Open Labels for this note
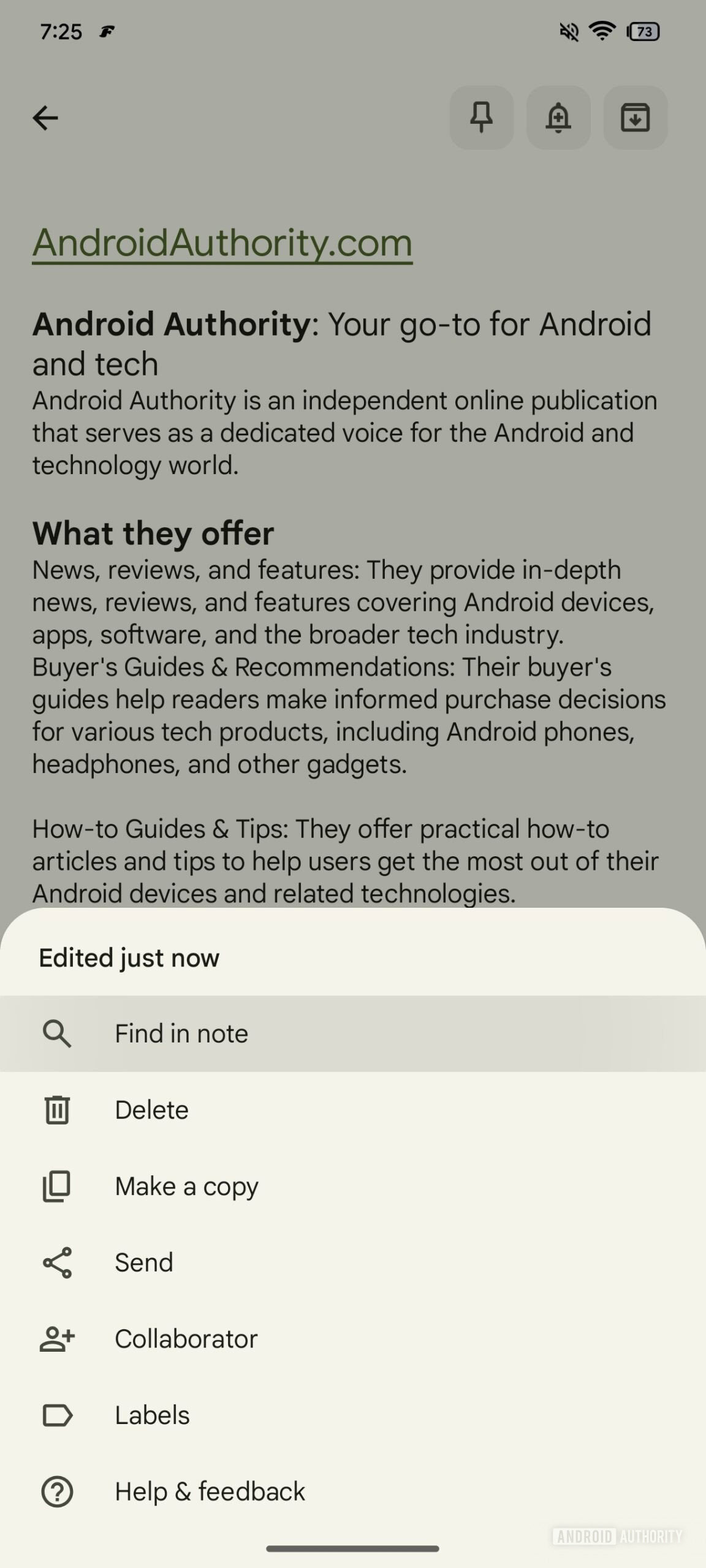Image resolution: width=706 pixels, height=1568 pixels. click(x=152, y=1415)
